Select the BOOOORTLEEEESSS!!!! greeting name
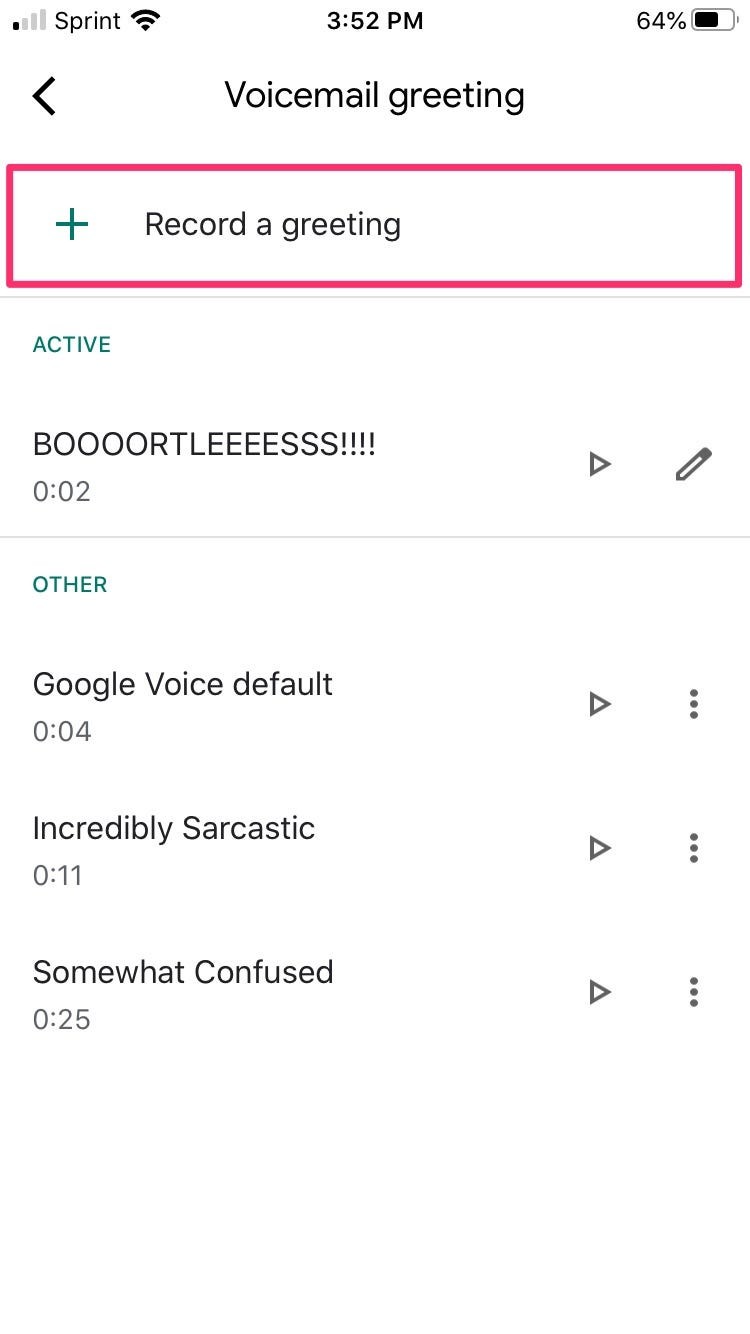 (x=205, y=443)
